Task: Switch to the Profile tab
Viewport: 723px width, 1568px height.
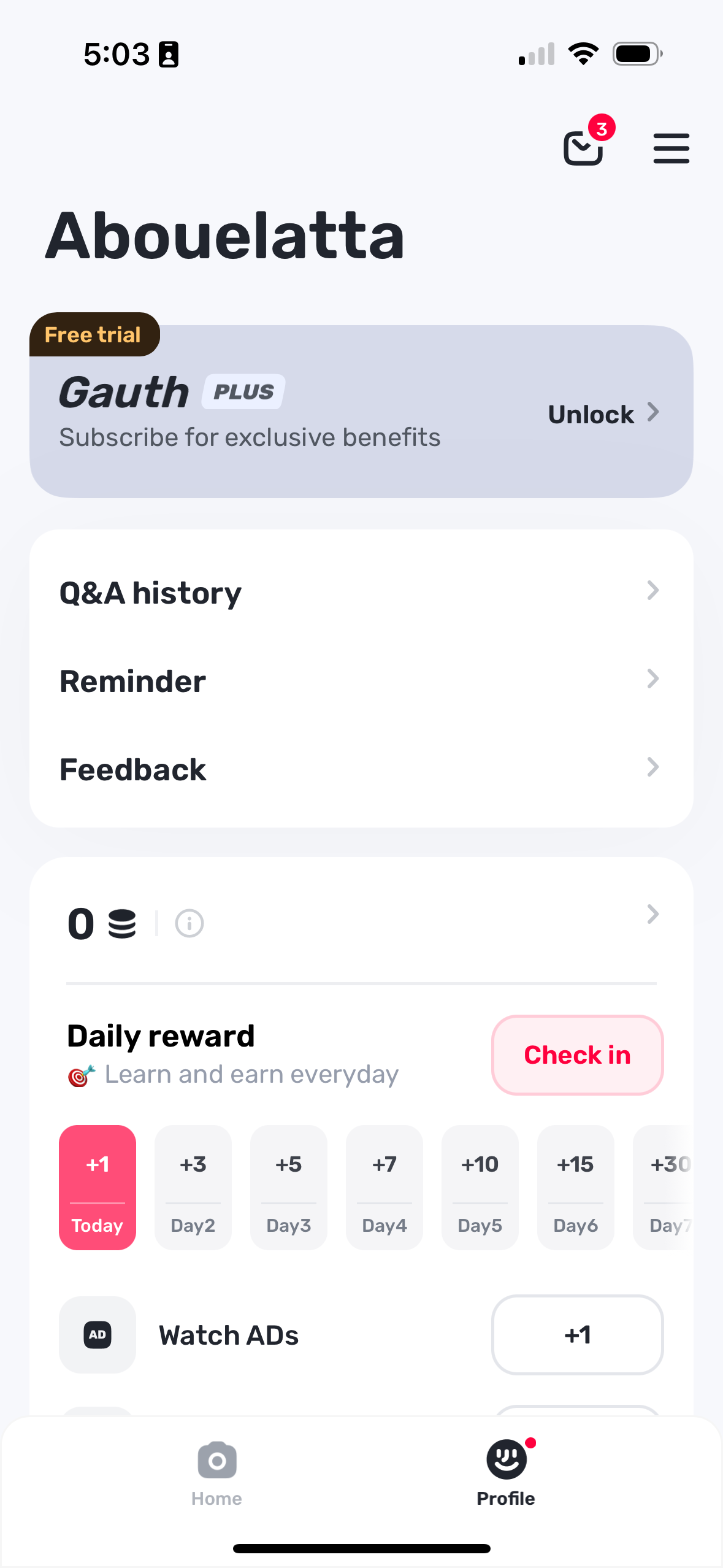Action: click(505, 1478)
